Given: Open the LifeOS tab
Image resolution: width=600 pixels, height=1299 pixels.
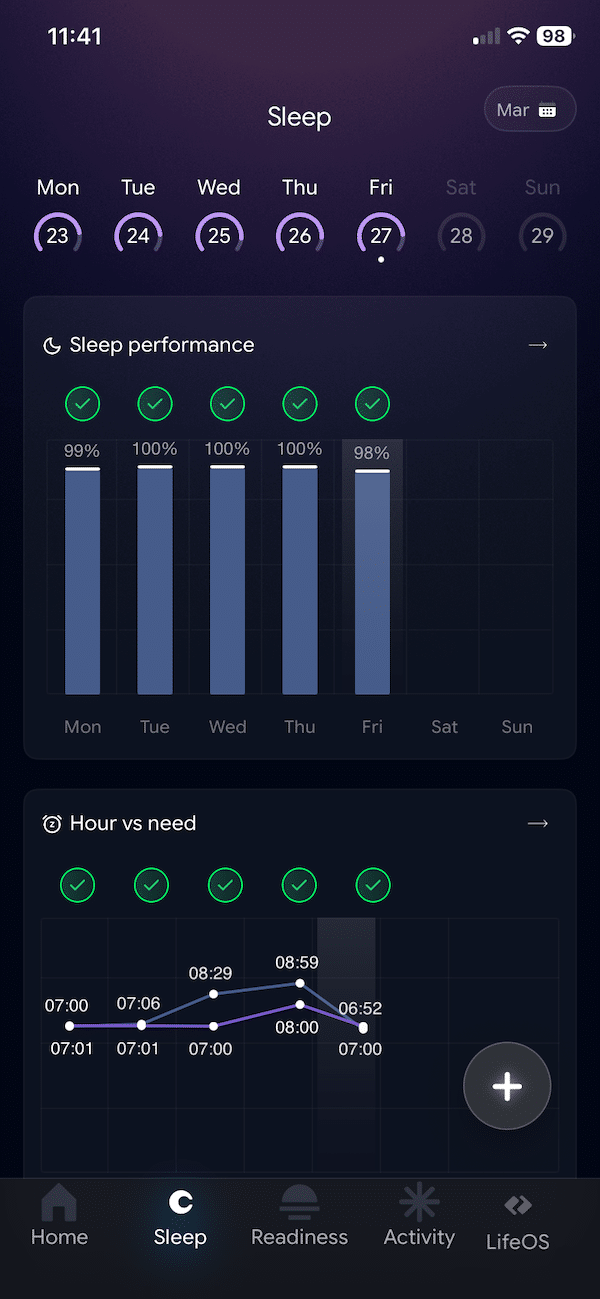Looking at the screenshot, I should (517, 1222).
